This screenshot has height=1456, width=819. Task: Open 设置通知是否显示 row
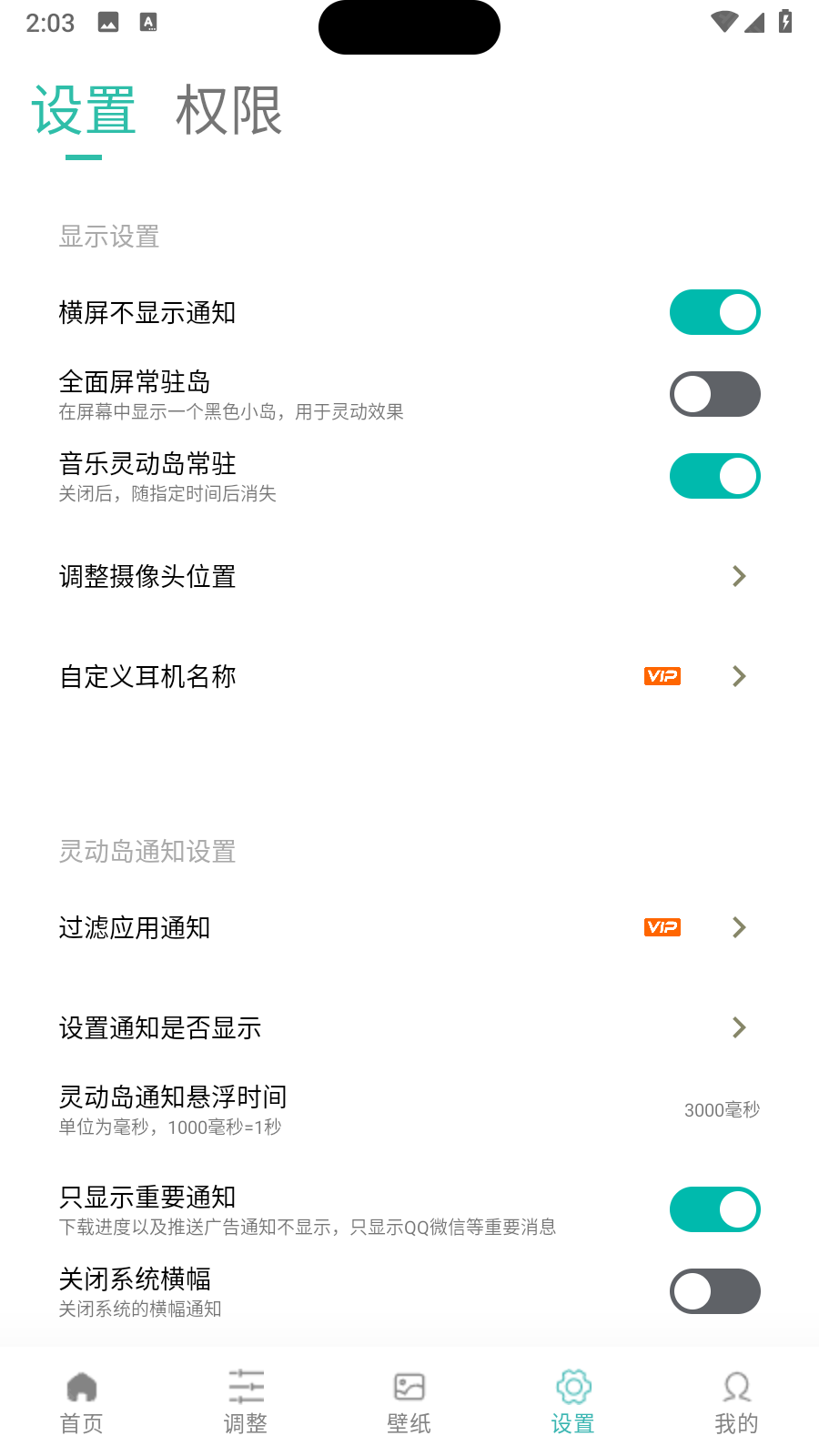(x=409, y=1027)
